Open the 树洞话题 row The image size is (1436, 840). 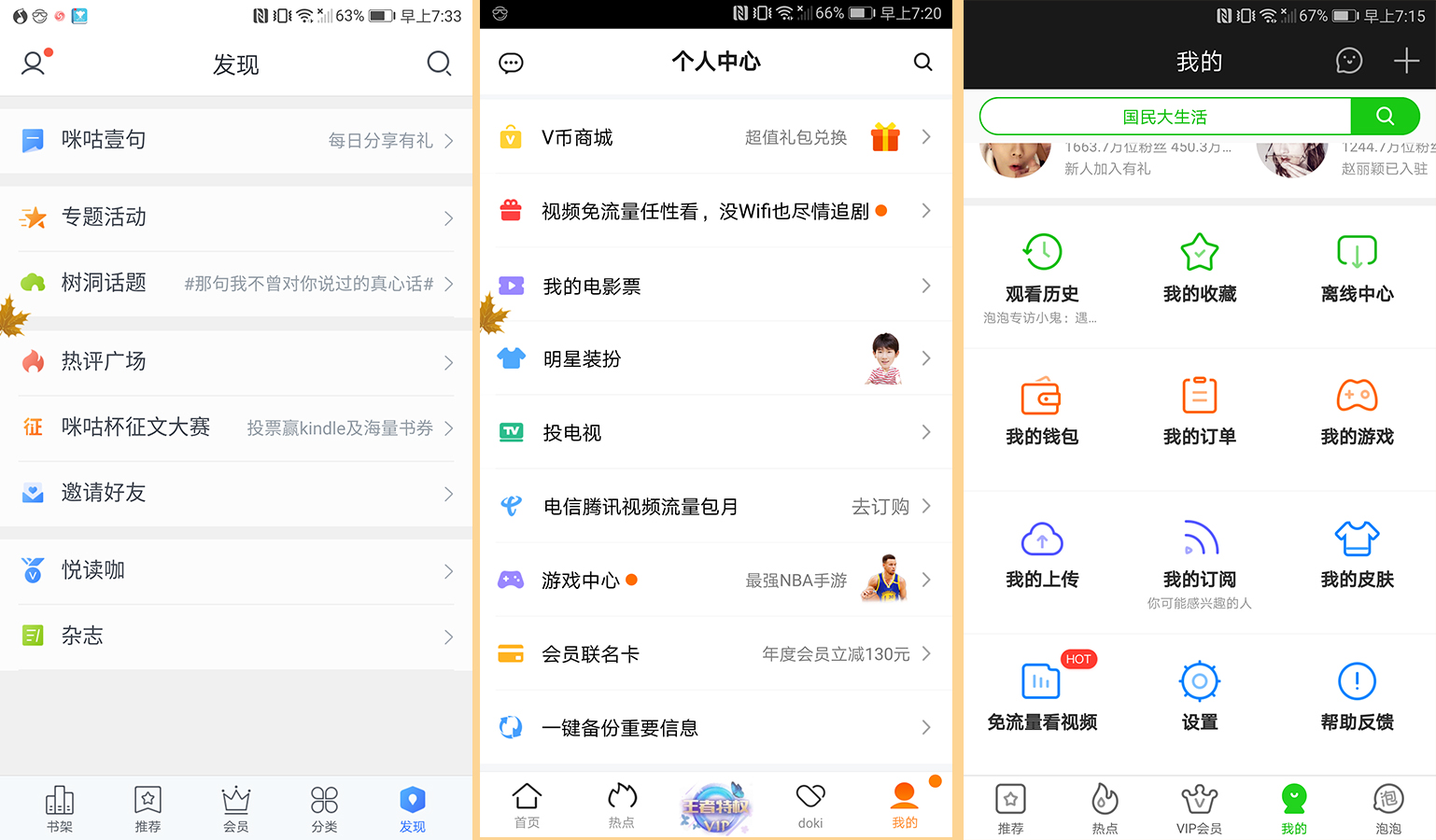pos(235,283)
